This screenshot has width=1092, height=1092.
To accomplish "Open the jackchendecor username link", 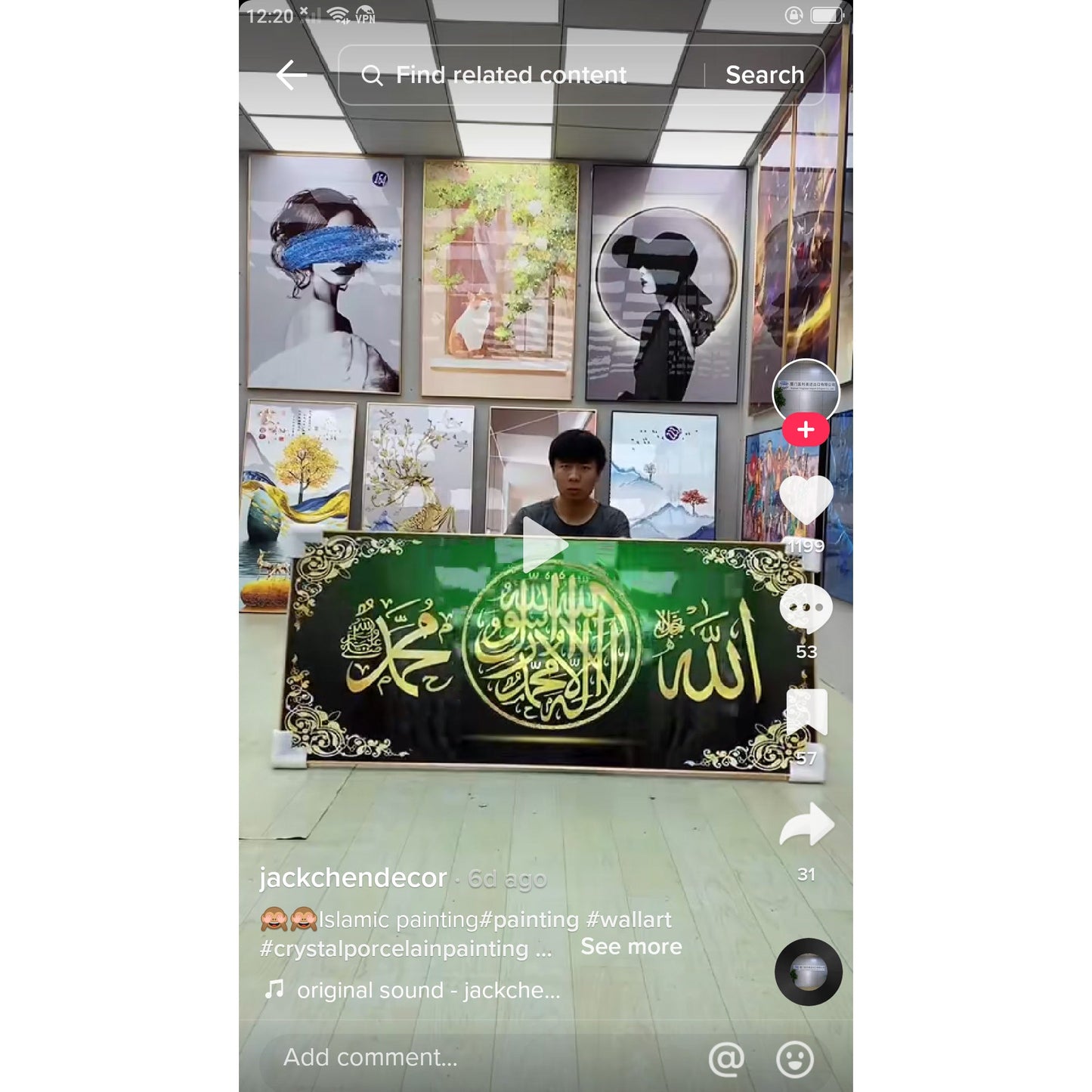I will (354, 878).
